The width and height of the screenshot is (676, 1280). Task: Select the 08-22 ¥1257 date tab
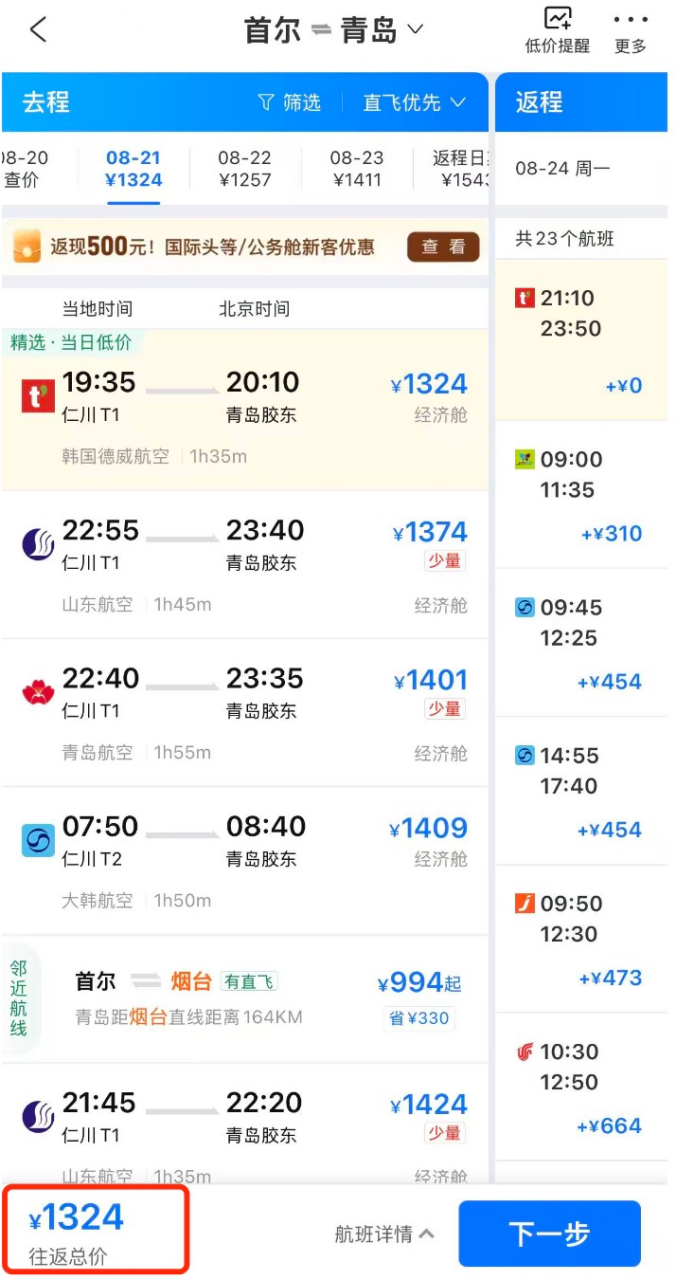245,169
